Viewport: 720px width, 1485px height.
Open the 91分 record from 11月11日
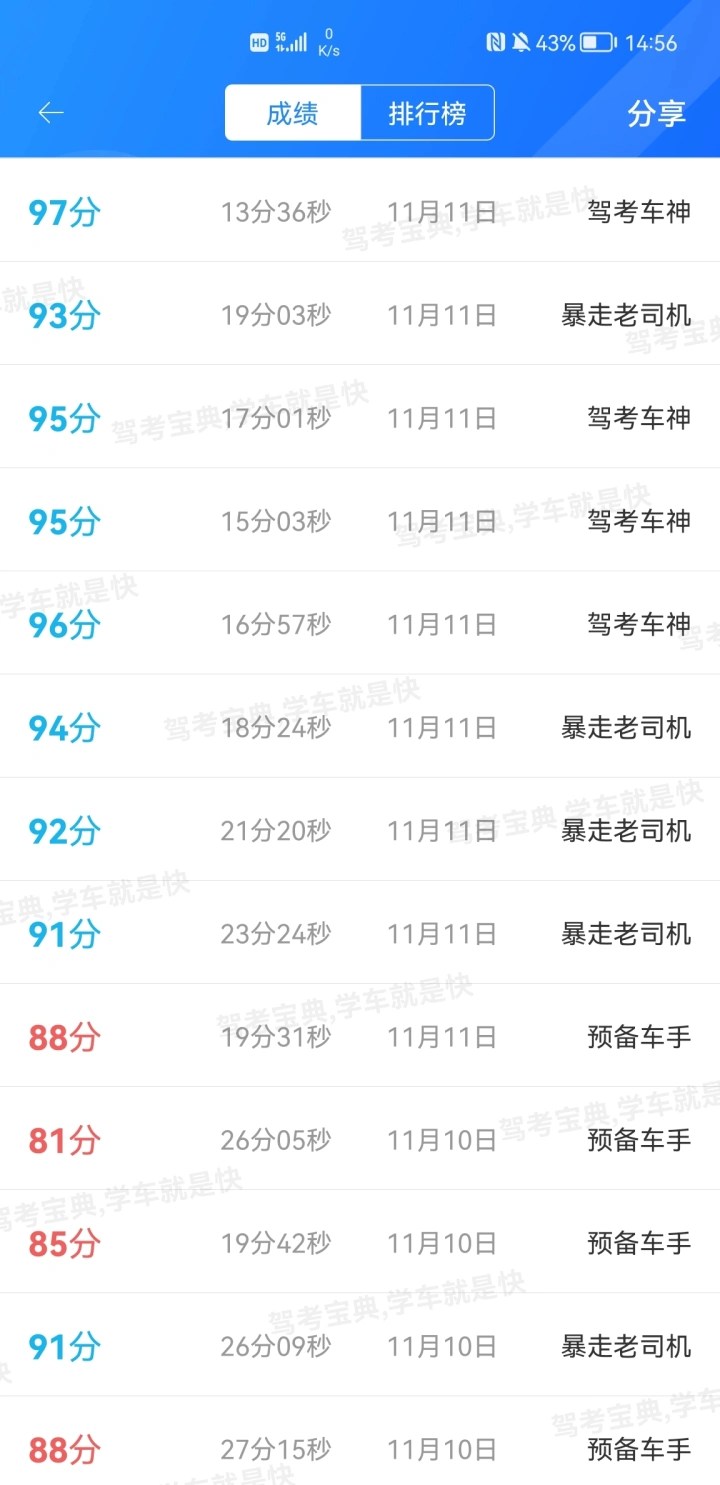point(360,932)
